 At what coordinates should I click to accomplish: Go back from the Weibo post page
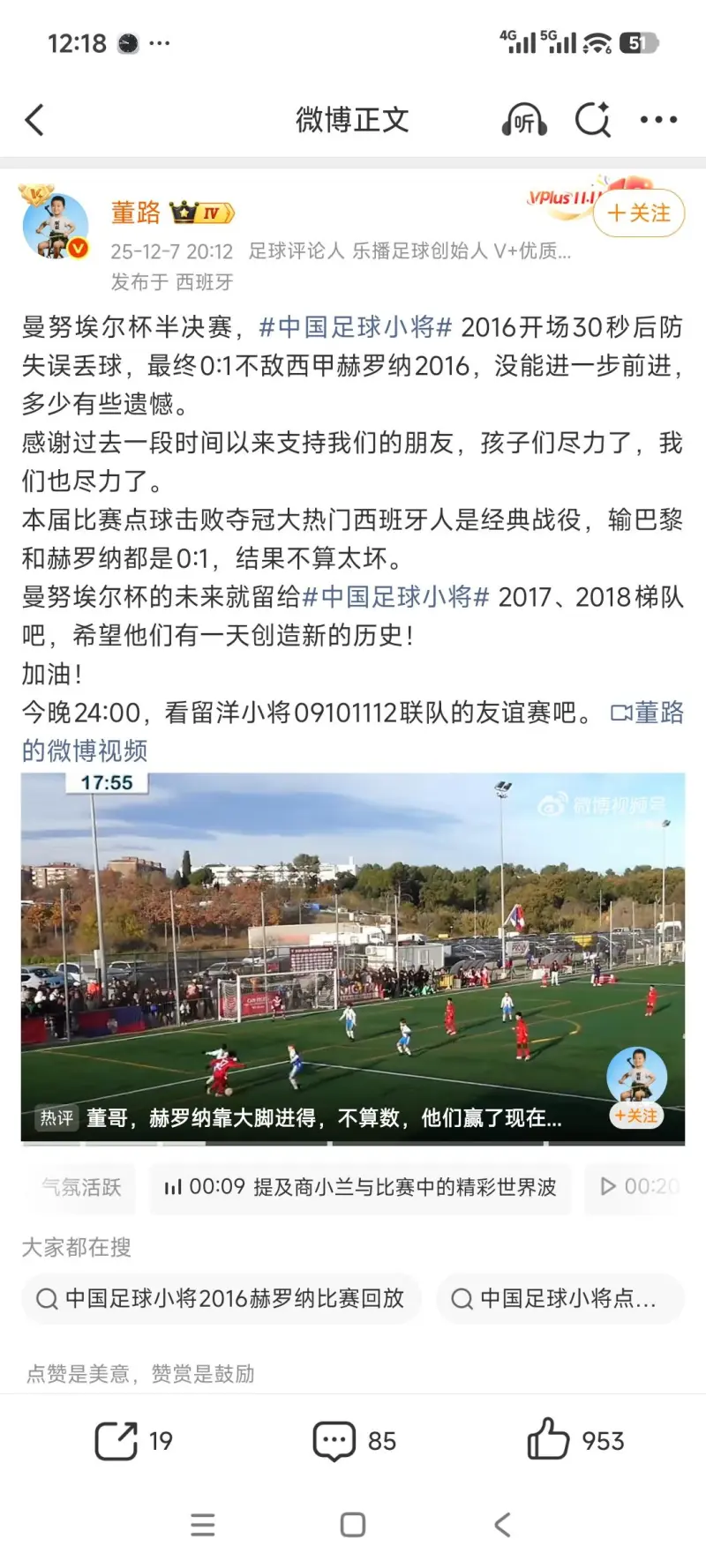[35, 120]
